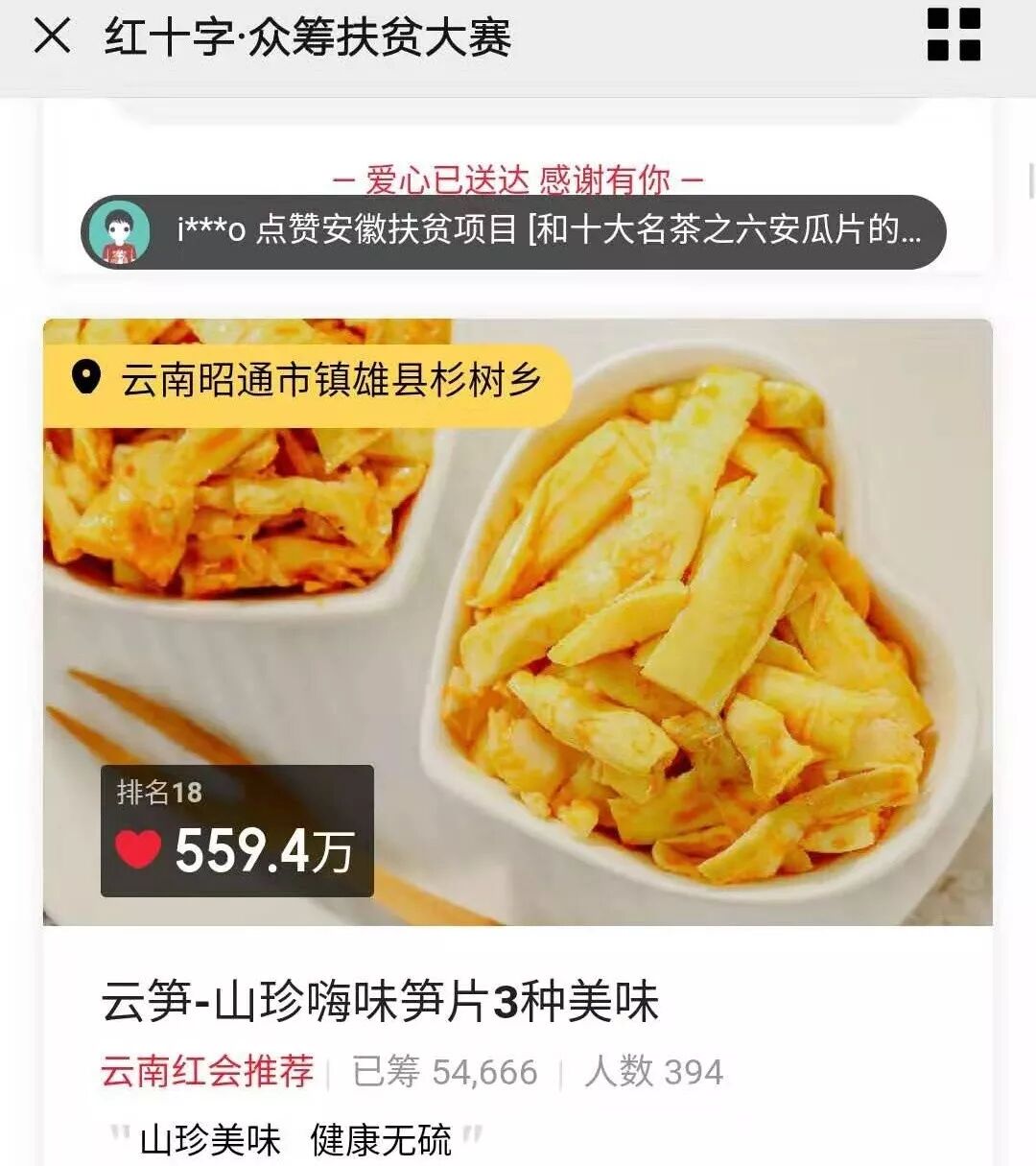
Task: Like the project with the 559.4万 heart
Action: 138,849
